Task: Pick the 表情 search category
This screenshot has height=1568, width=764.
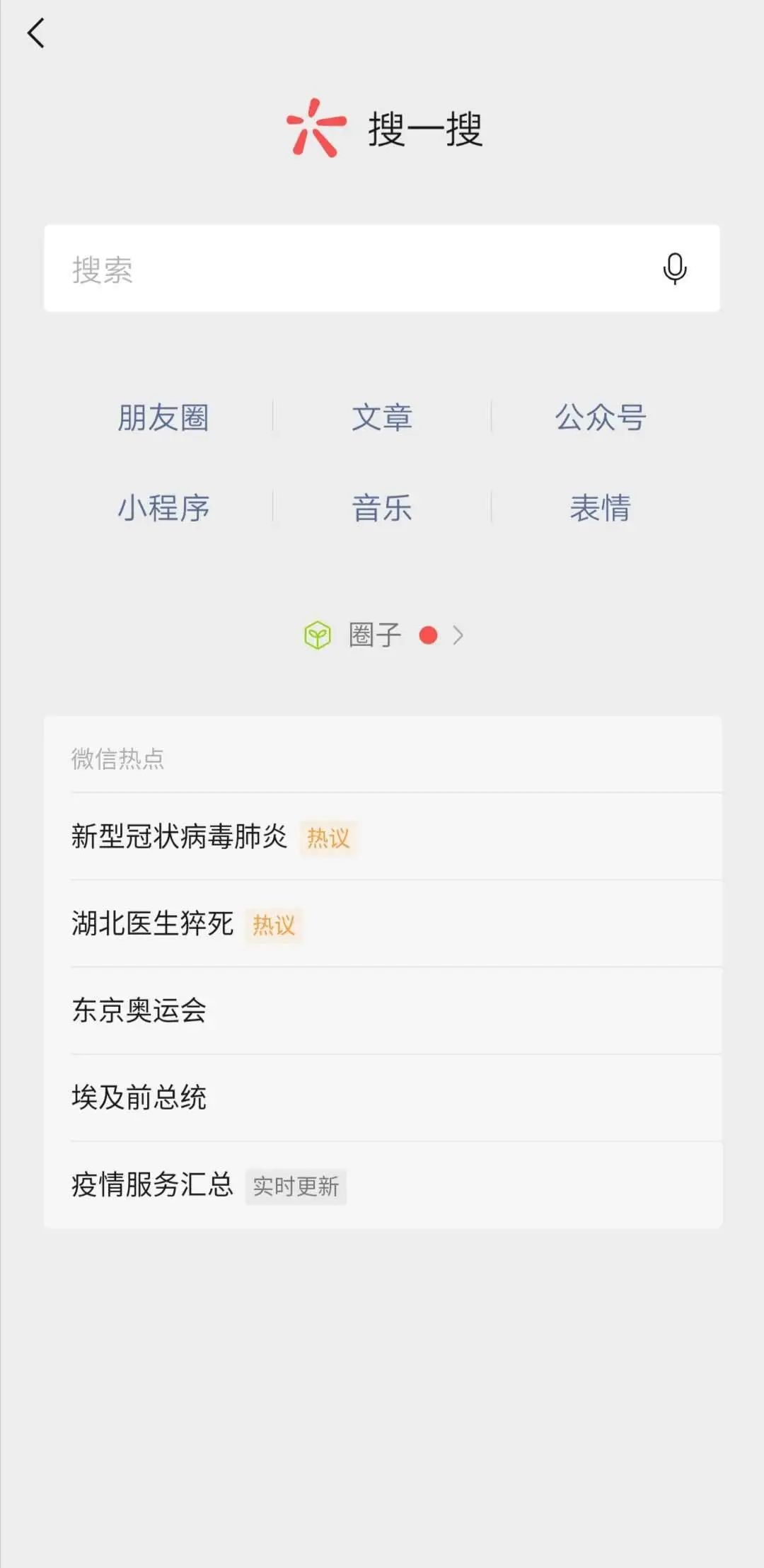Action: pos(600,508)
